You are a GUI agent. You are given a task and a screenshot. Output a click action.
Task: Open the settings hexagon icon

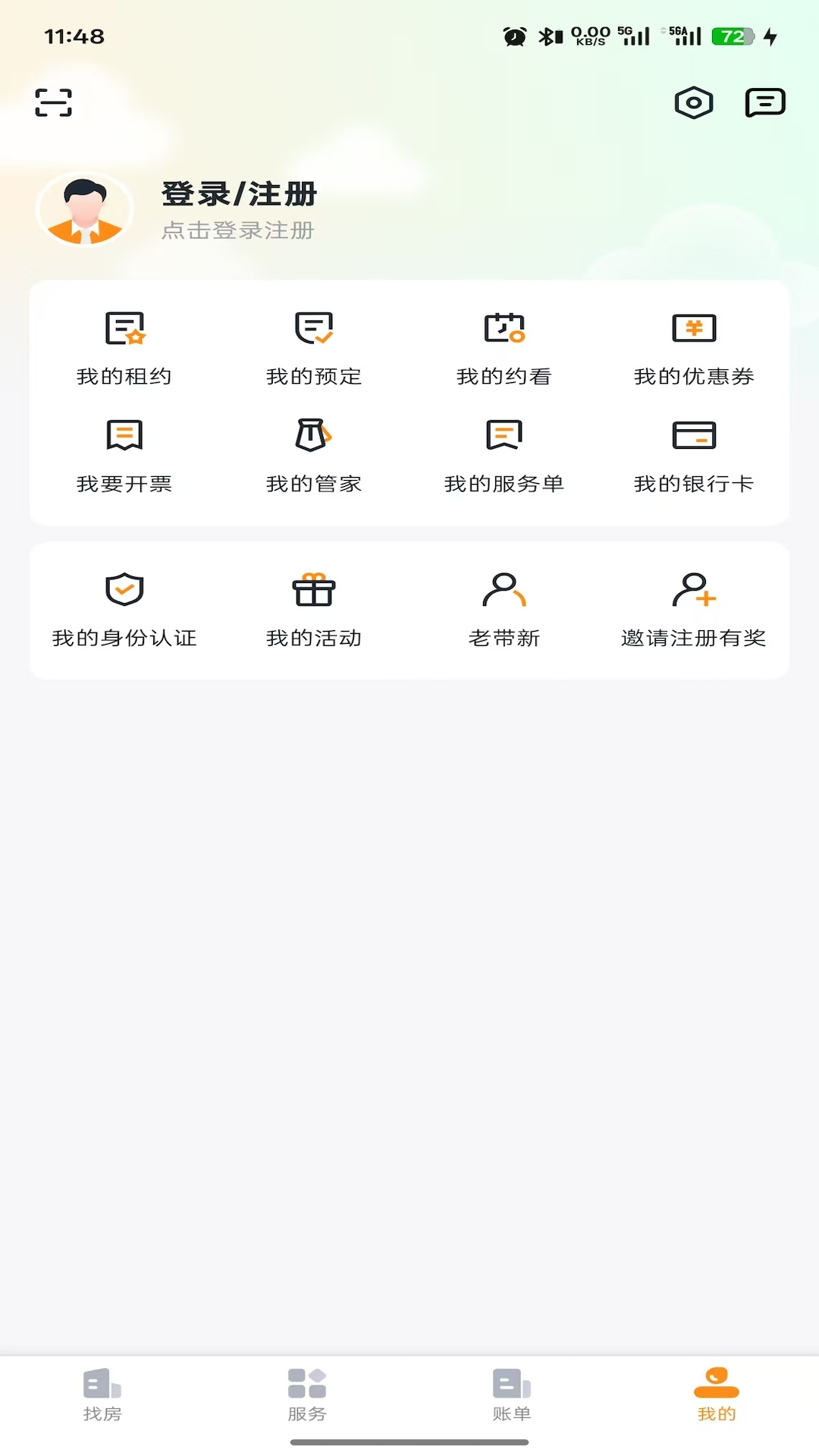pos(693,102)
